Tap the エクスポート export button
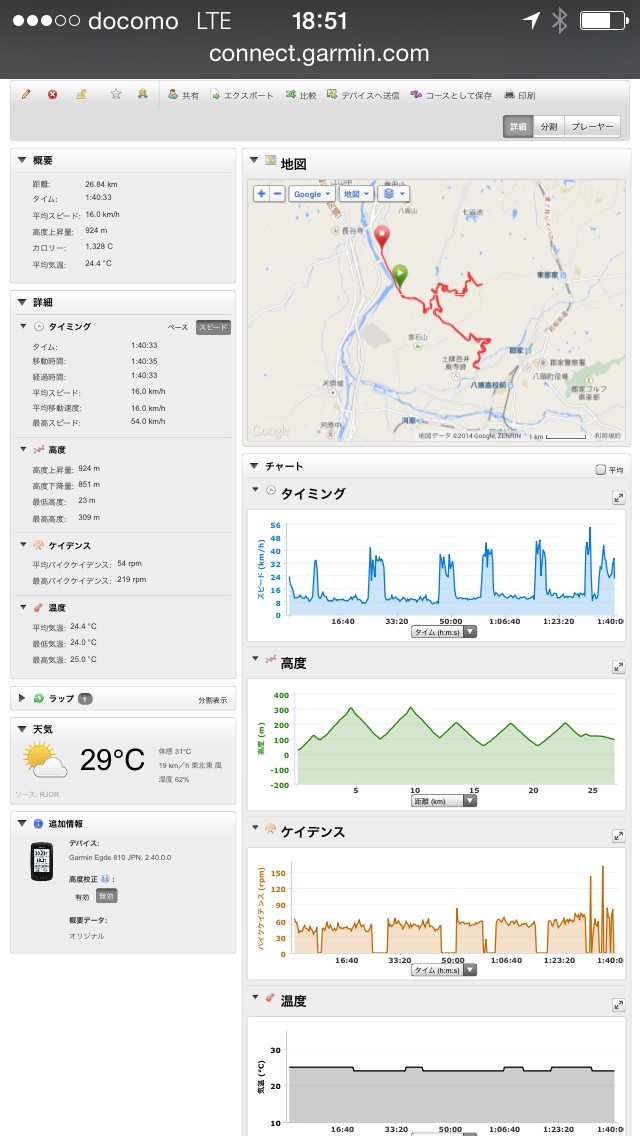Screen dimensions: 640x1136 (241, 95)
